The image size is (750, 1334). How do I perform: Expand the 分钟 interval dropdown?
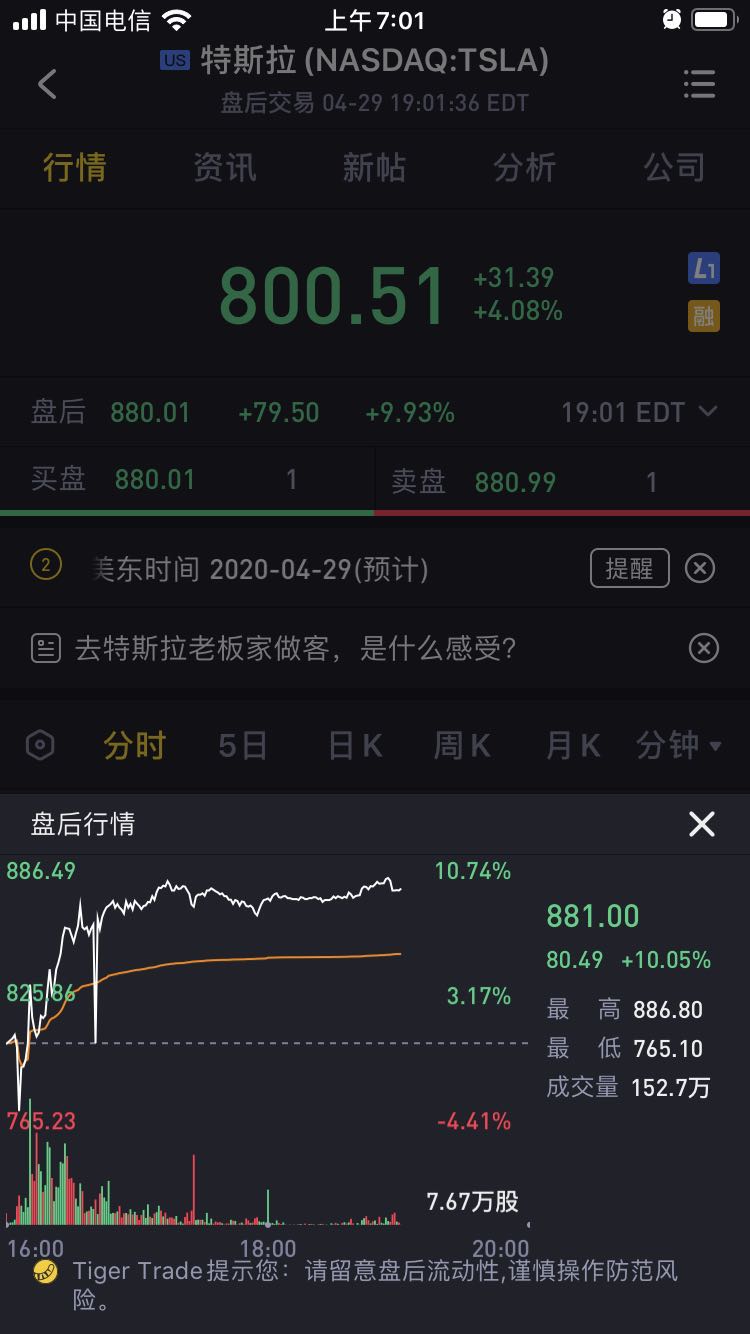pos(680,746)
